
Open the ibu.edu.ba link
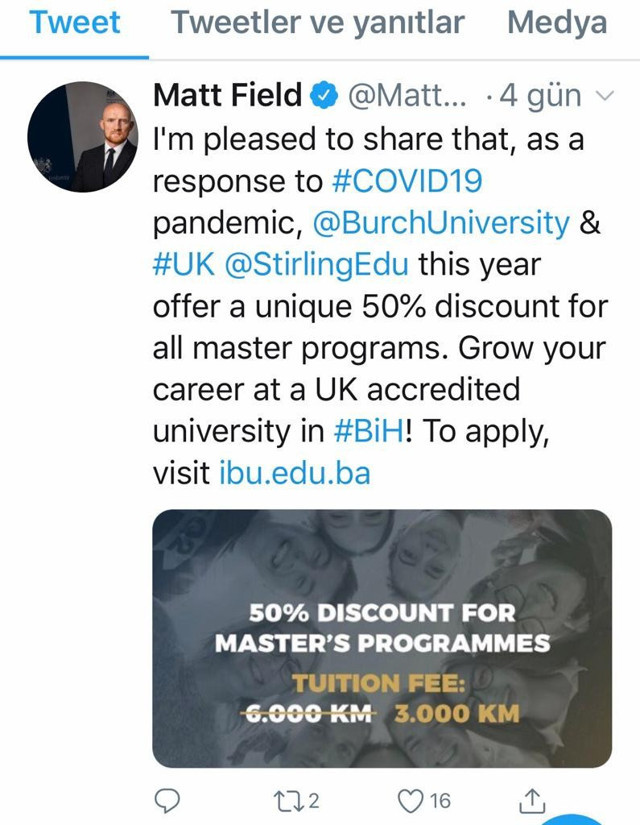294,472
